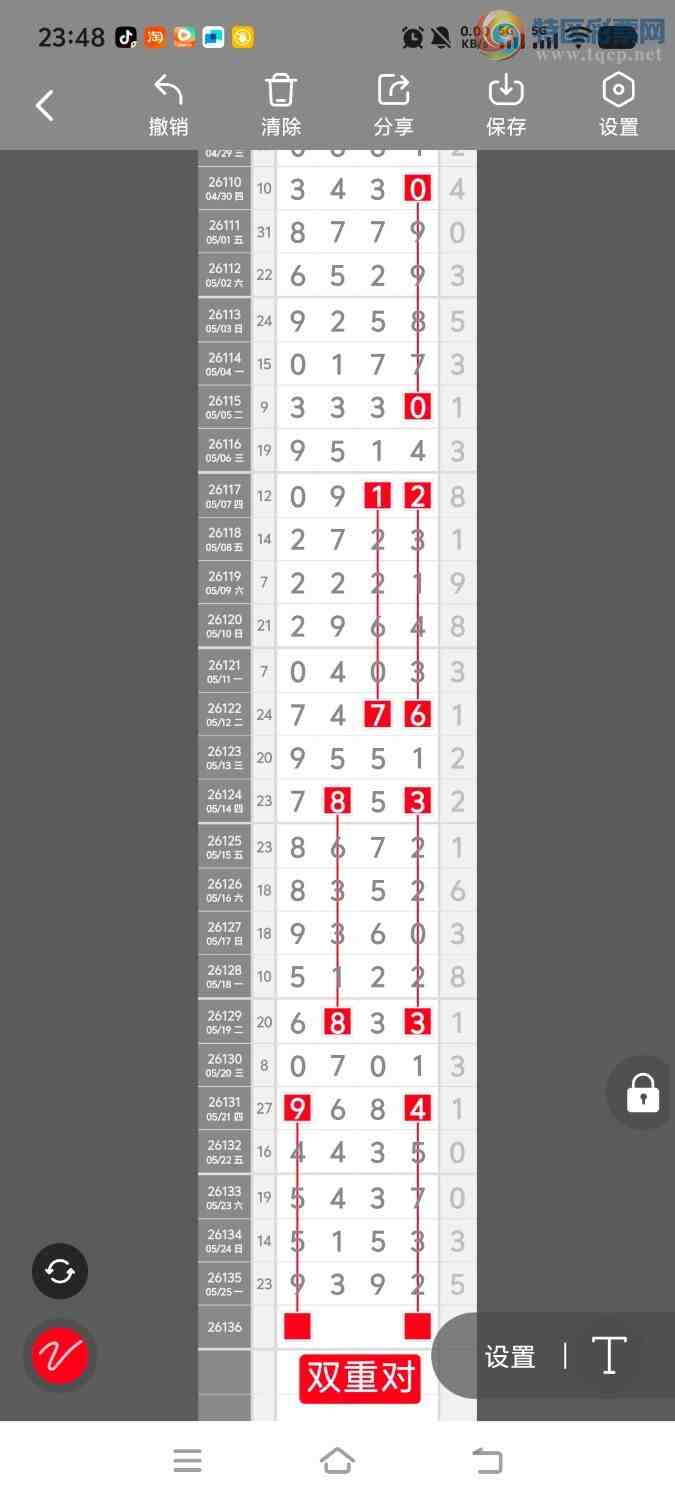Share the chart via 分享
The height and width of the screenshot is (1500, 675).
[394, 105]
